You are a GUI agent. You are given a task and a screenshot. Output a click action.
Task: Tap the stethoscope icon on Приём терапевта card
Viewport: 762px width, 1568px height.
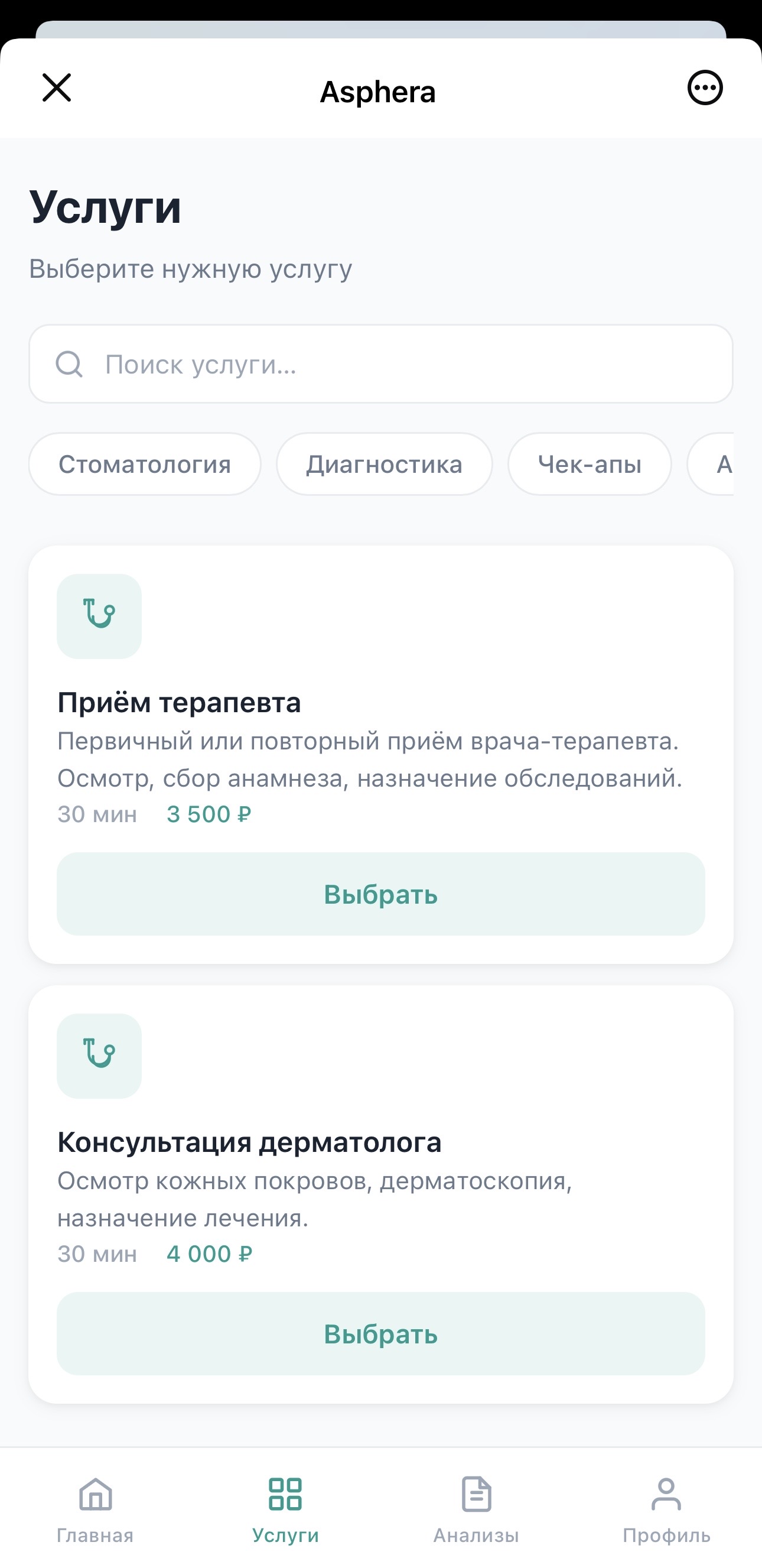[x=99, y=616]
